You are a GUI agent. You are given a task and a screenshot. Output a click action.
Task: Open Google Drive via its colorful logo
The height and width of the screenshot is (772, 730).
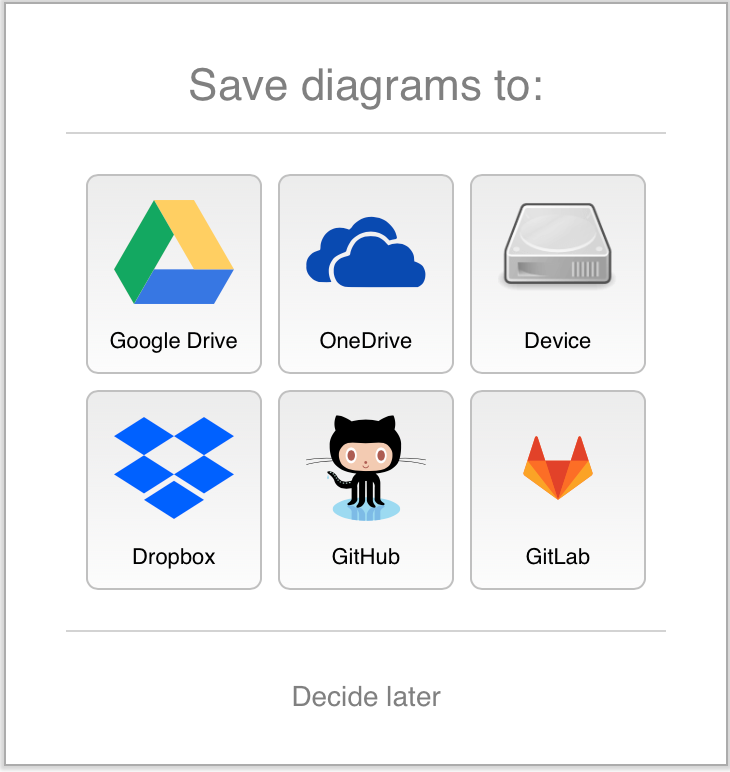(x=173, y=249)
